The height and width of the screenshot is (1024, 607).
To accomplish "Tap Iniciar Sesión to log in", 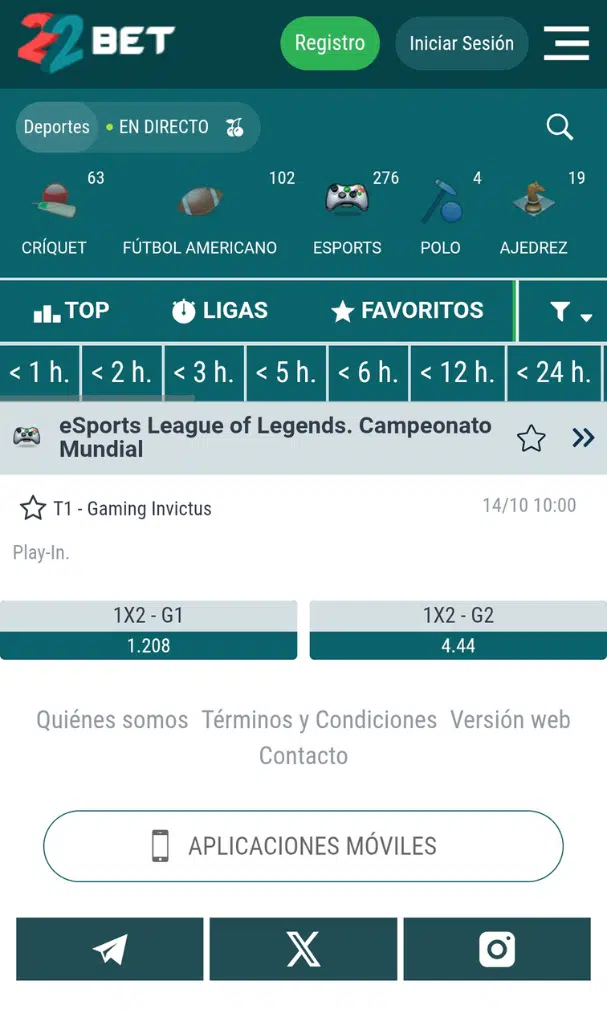I will tap(461, 43).
